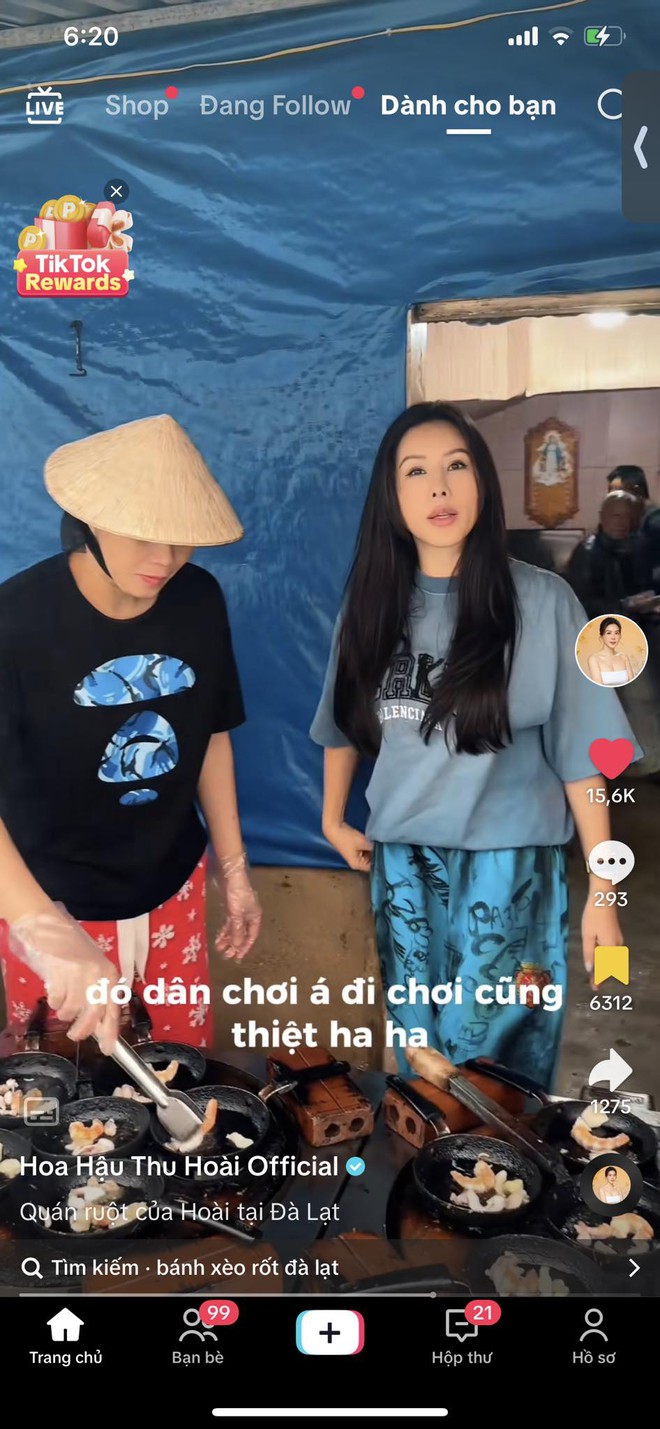Switch to the Hồ sơ tab

pos(594,1337)
